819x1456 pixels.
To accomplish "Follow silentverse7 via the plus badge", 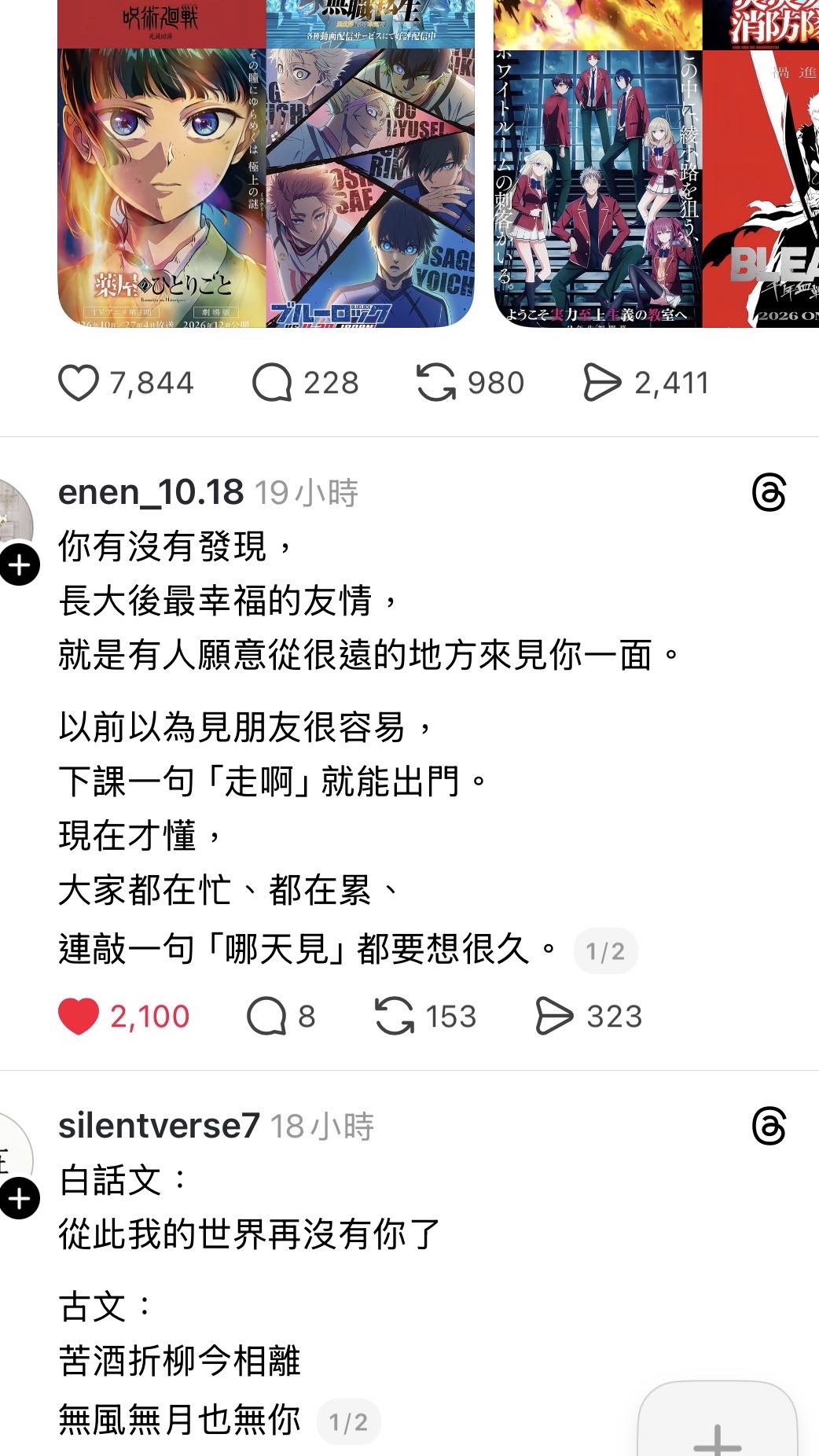I will [19, 1198].
